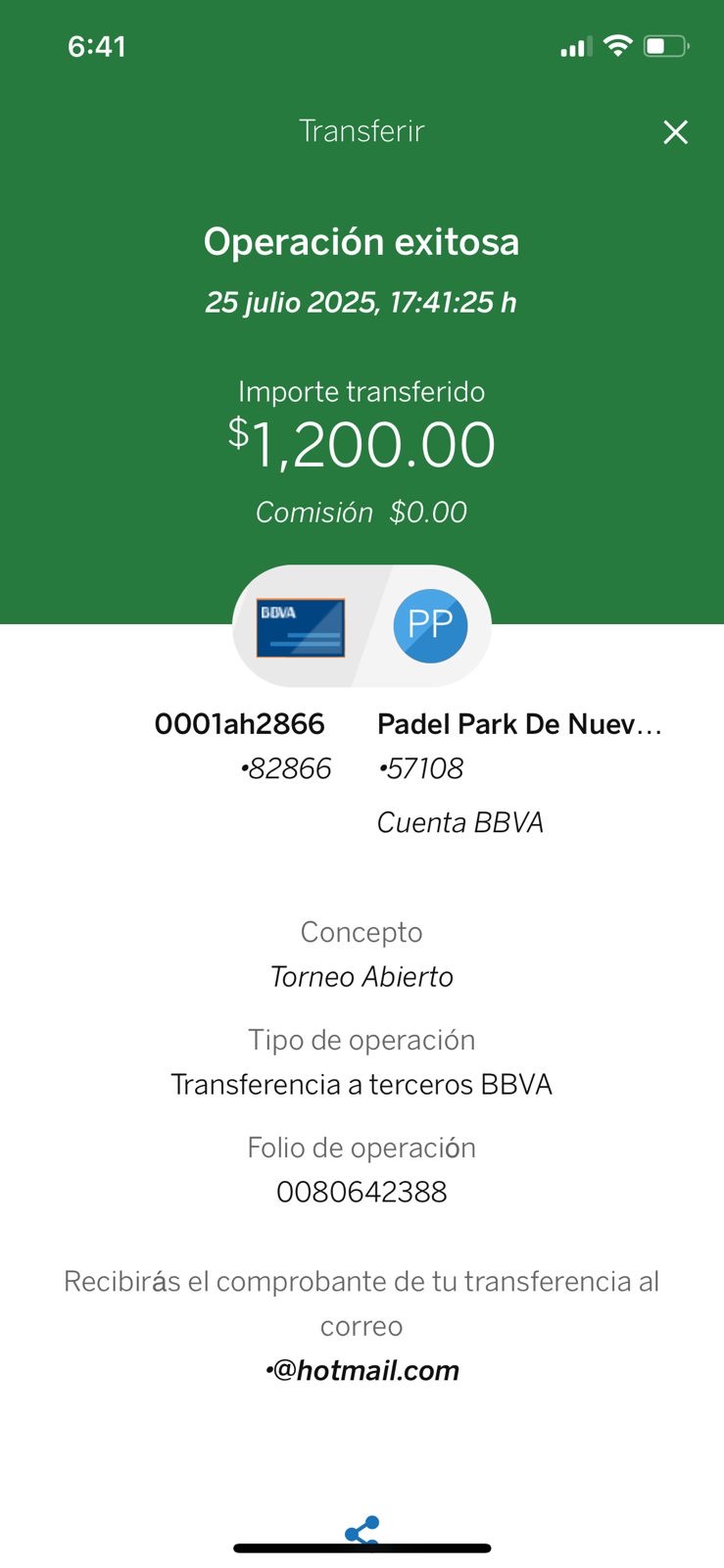The width and height of the screenshot is (724, 1568).
Task: Share the transfer receipt
Action: [x=362, y=1531]
